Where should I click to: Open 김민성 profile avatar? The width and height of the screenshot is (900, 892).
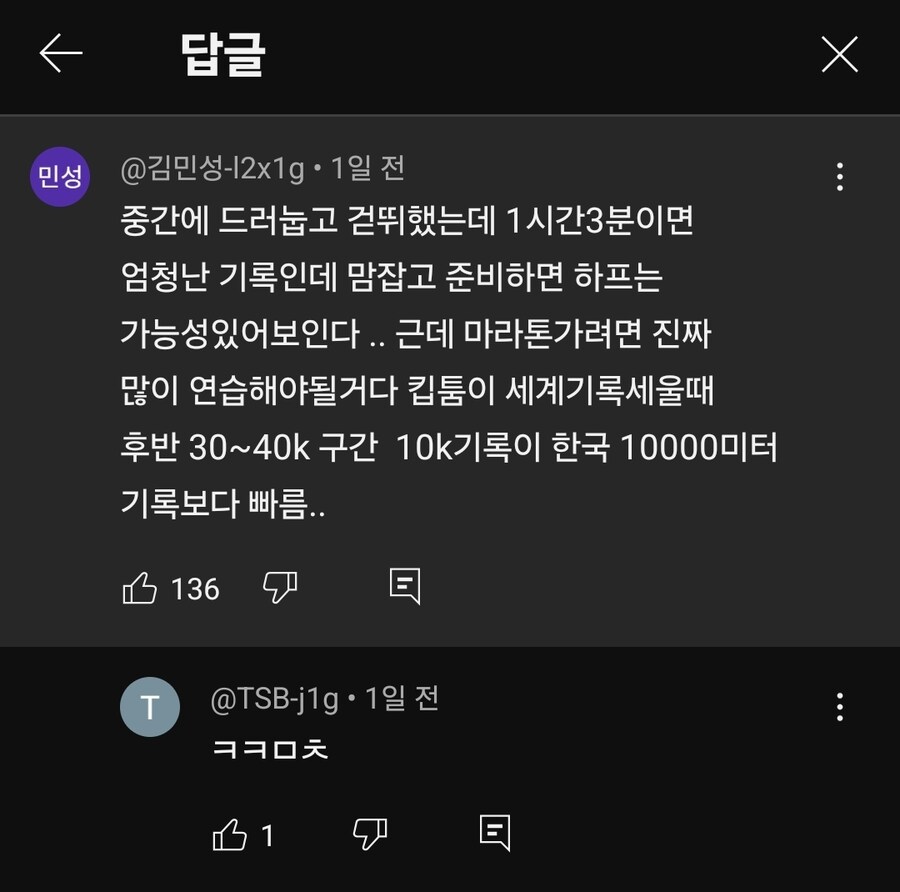tap(60, 177)
